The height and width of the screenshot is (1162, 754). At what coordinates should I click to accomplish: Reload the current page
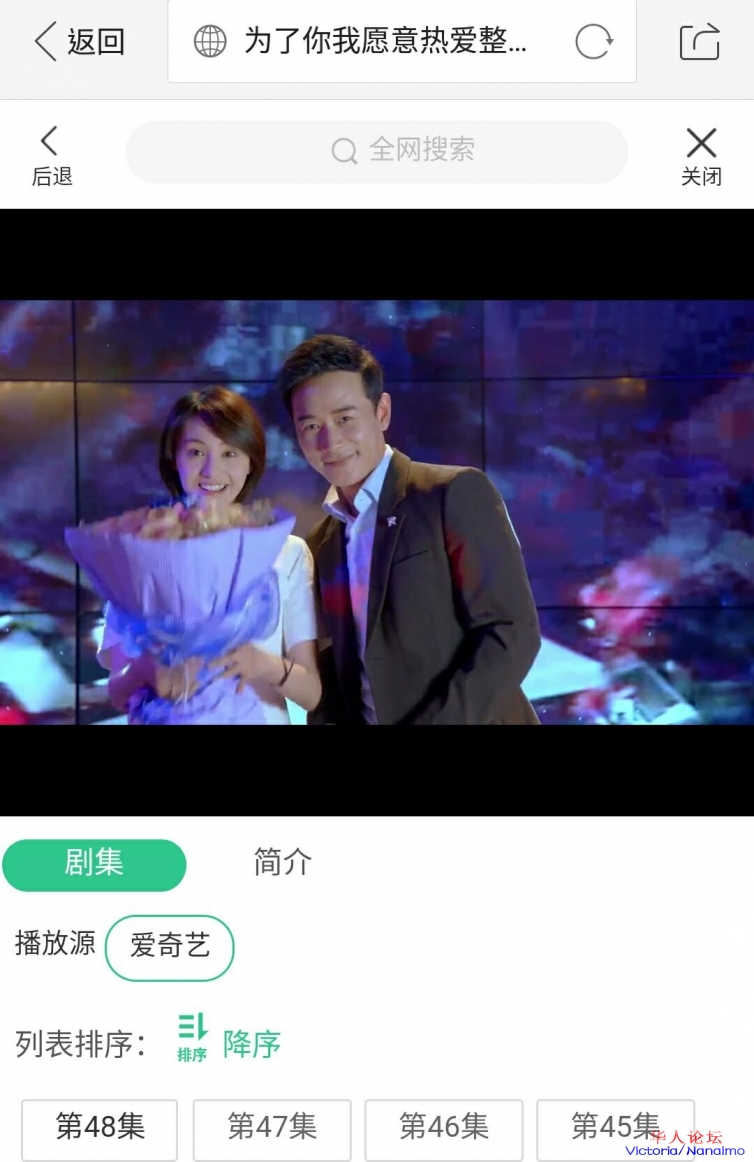[x=594, y=42]
